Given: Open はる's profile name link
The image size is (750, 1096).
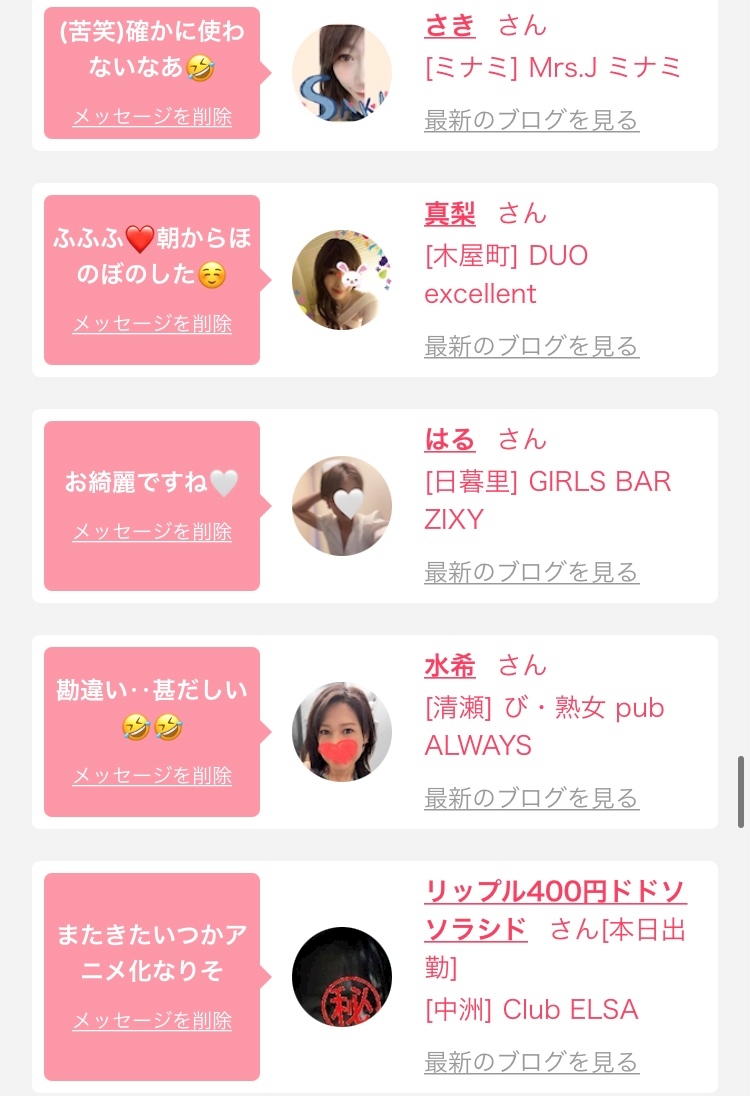Looking at the screenshot, I should click(x=449, y=440).
